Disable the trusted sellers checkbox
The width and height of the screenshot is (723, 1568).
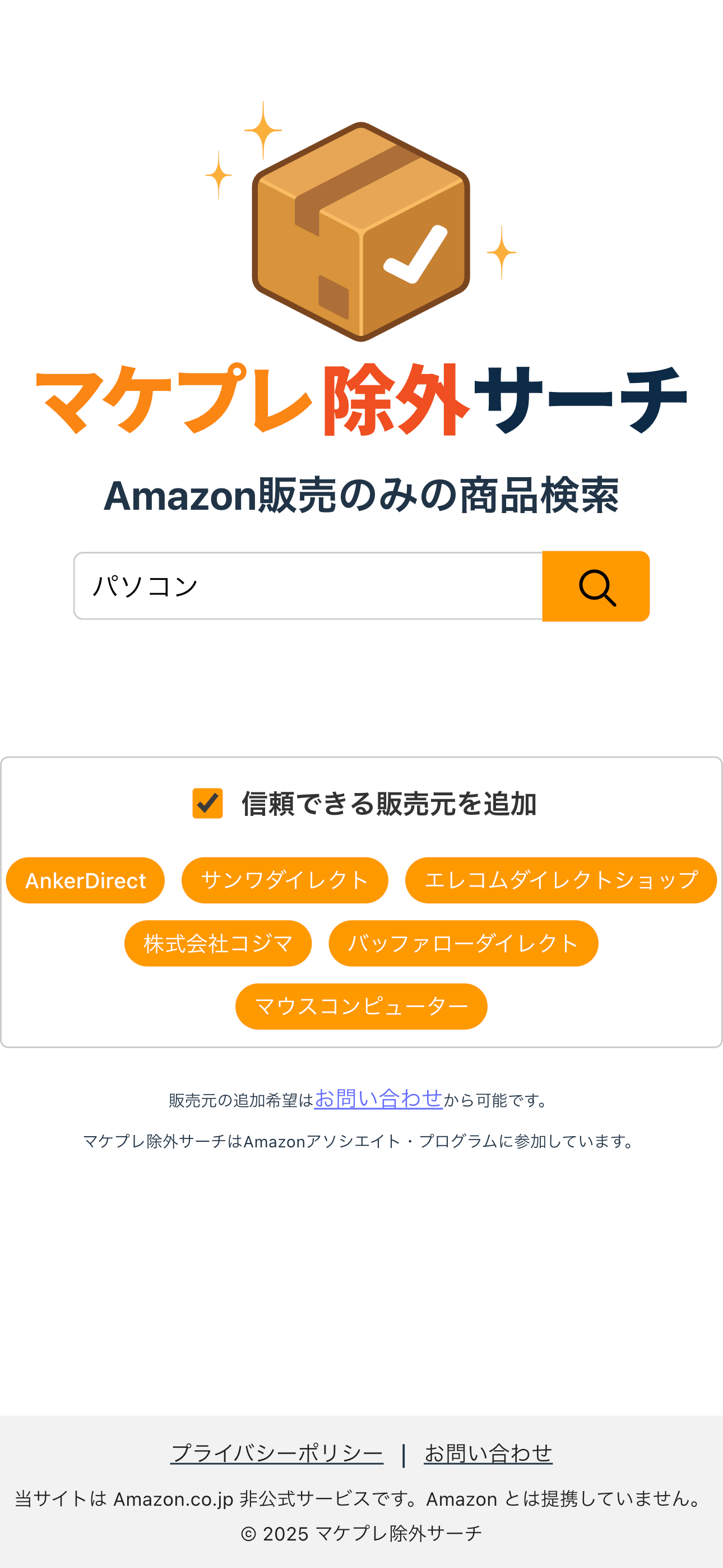point(207,804)
